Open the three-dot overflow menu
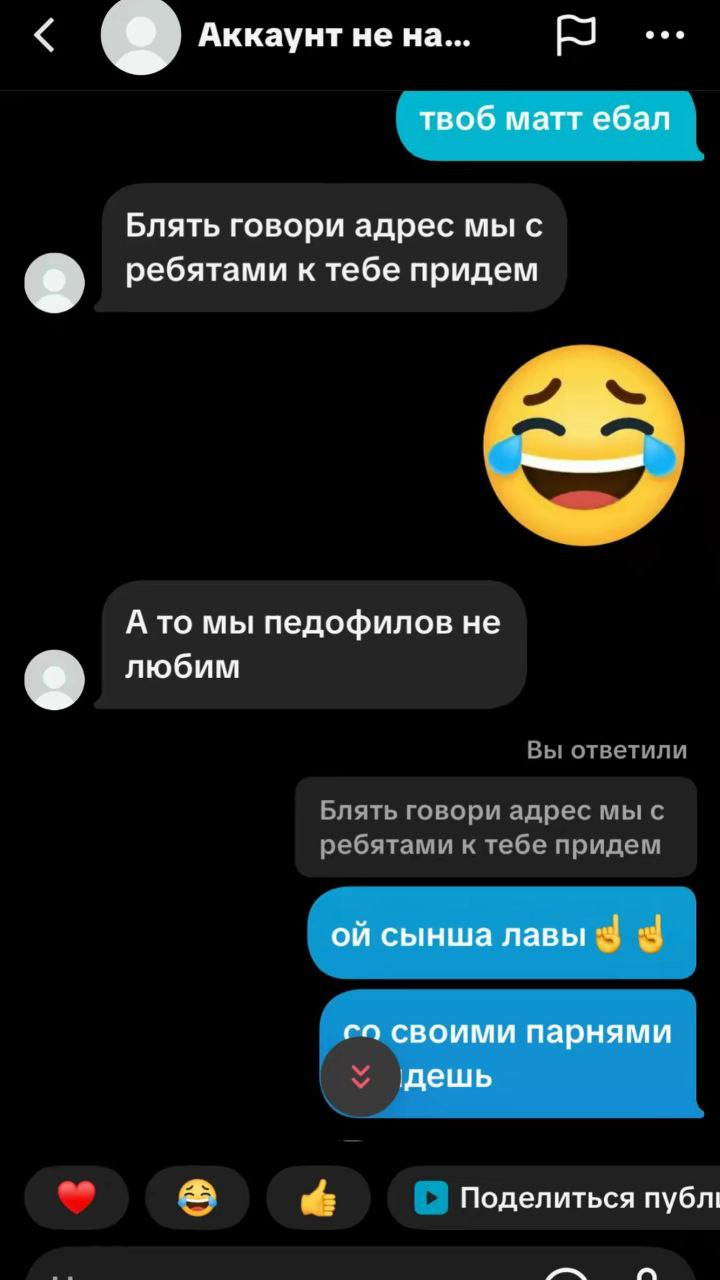Screen dimensions: 720x1280 click(x=665, y=36)
